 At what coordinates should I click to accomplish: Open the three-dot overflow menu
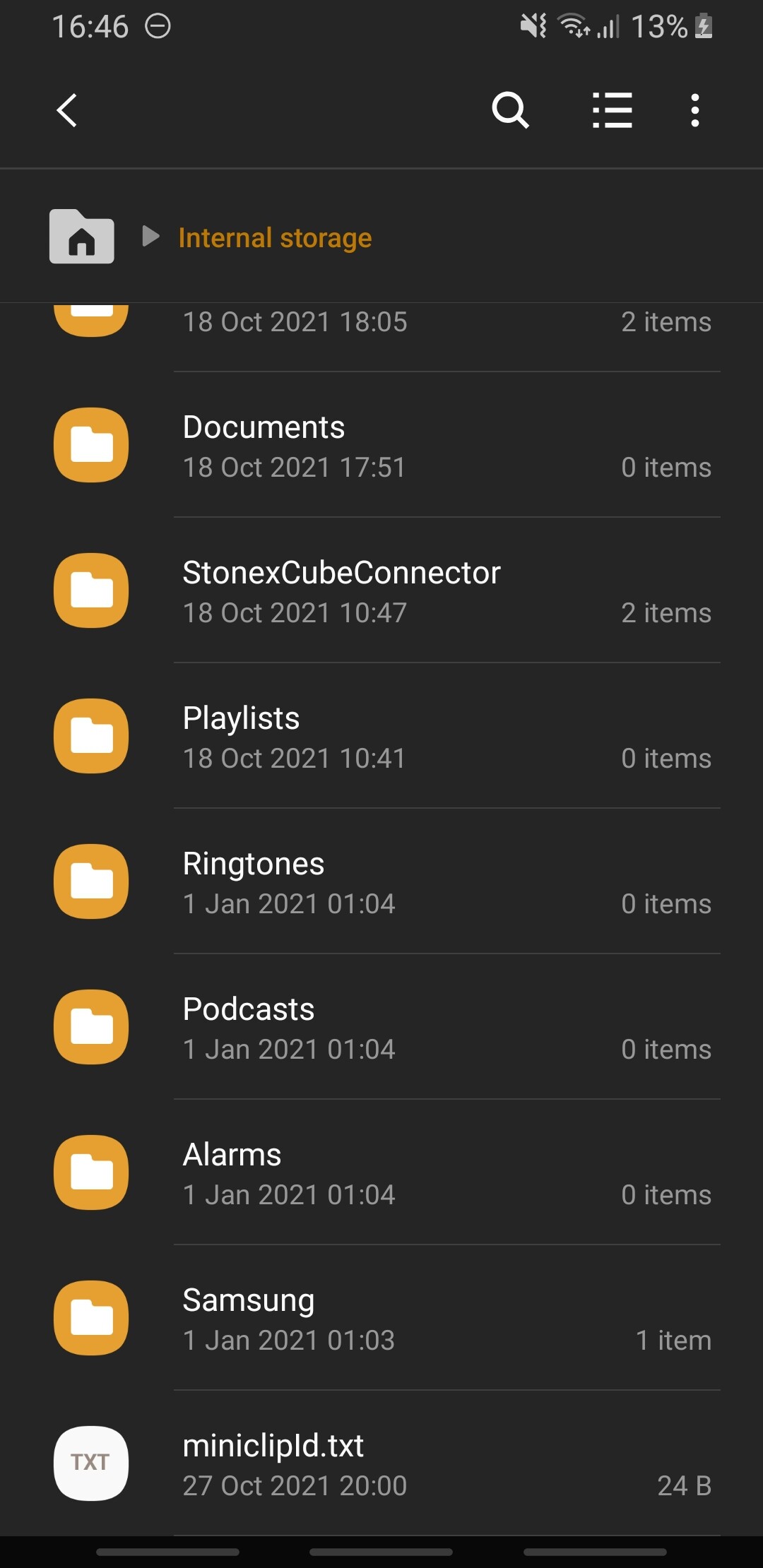coord(695,111)
